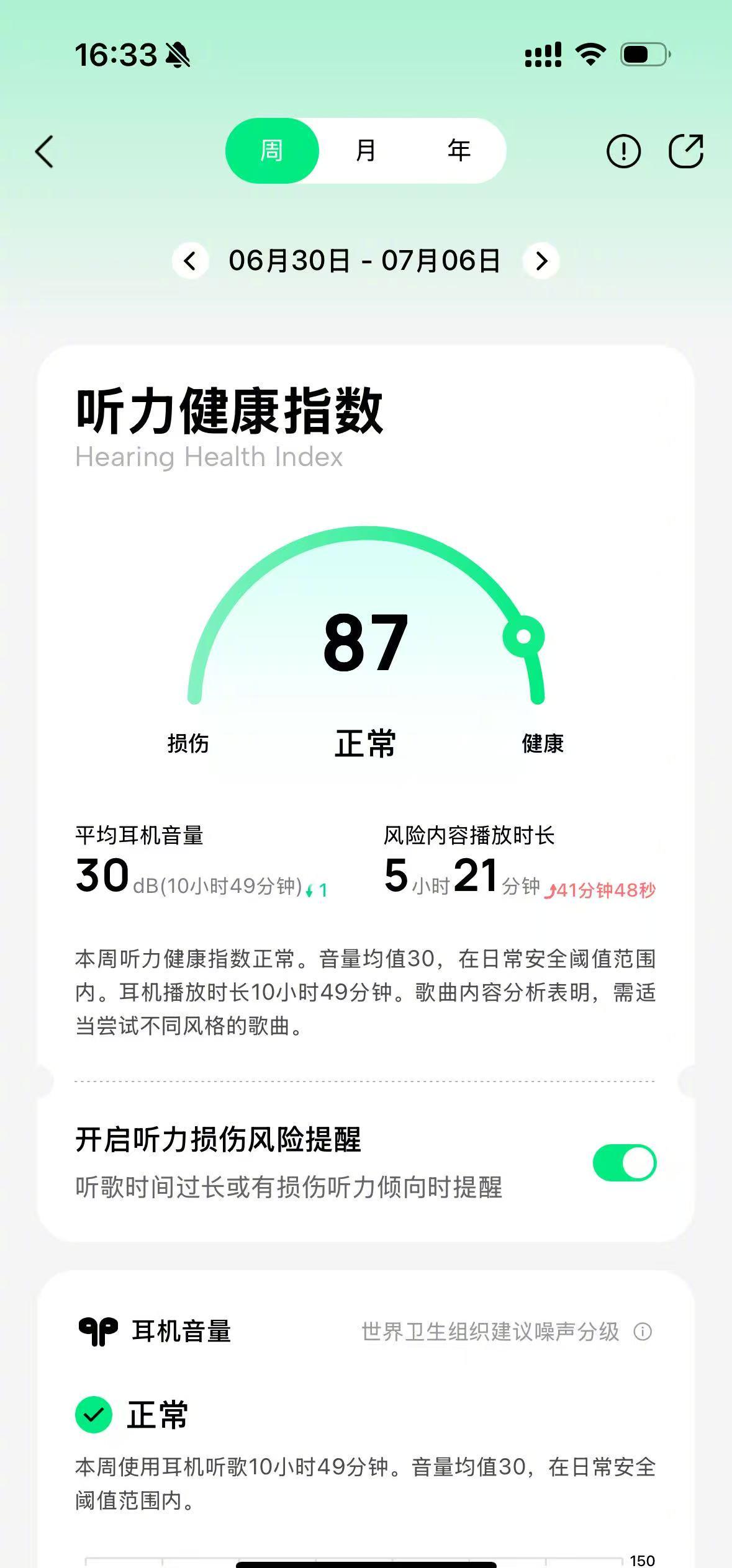Open the 世界卫生组织建议噪声分级 info link
Viewport: 732px width, 1568px height.
(507, 1332)
